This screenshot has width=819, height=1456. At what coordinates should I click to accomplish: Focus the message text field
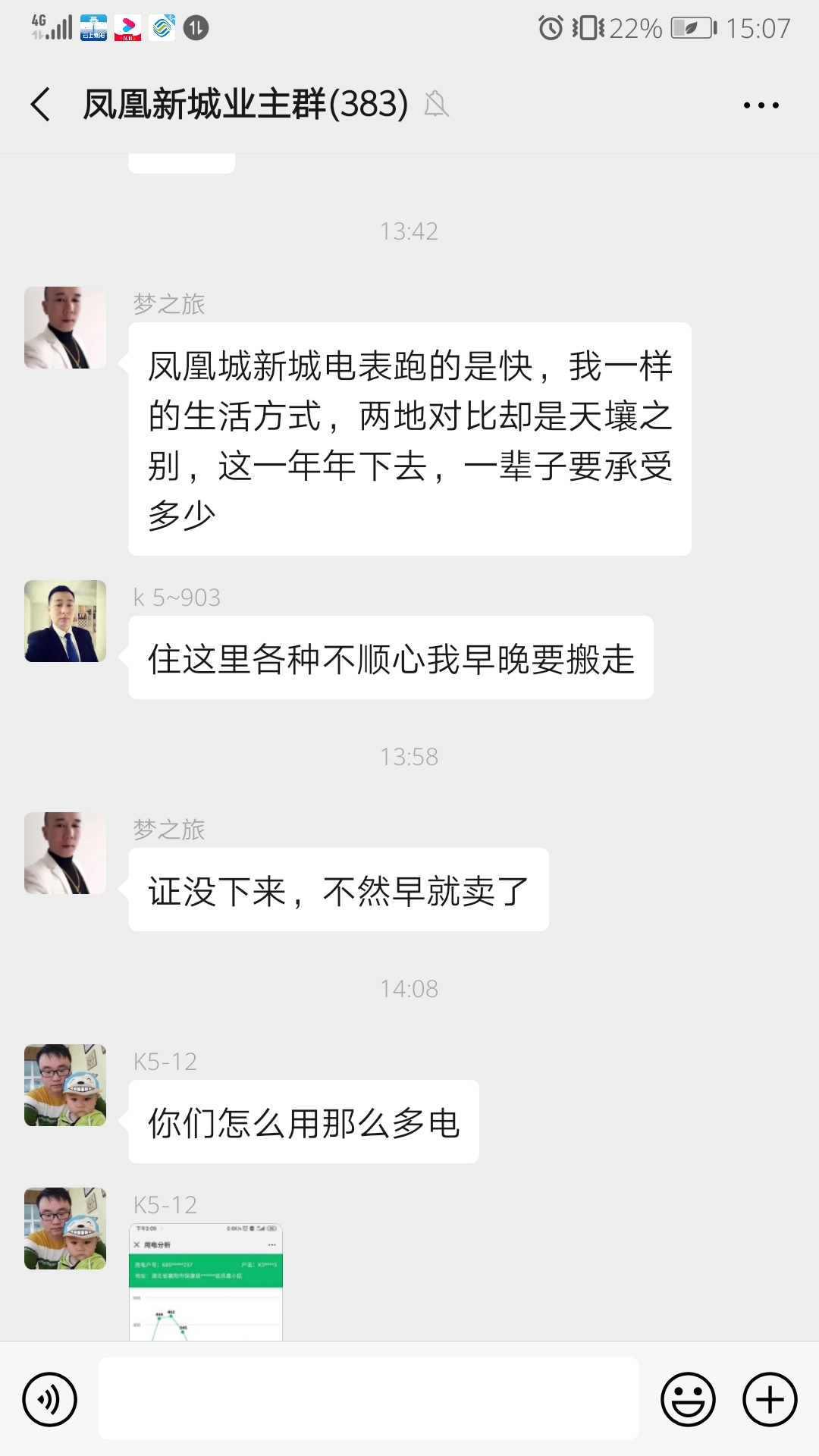(x=369, y=1398)
